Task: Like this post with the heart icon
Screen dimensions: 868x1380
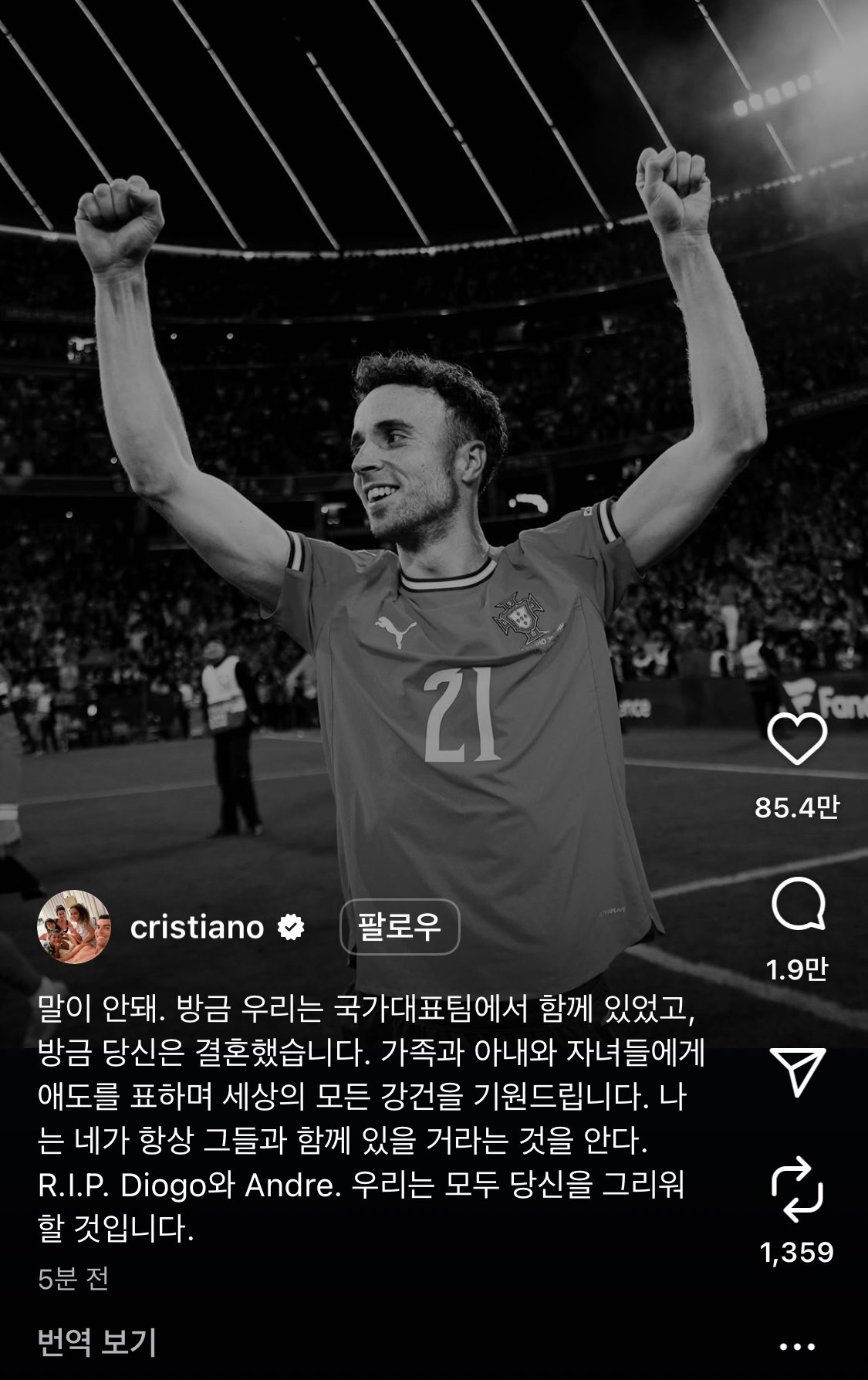Action: coord(797,739)
